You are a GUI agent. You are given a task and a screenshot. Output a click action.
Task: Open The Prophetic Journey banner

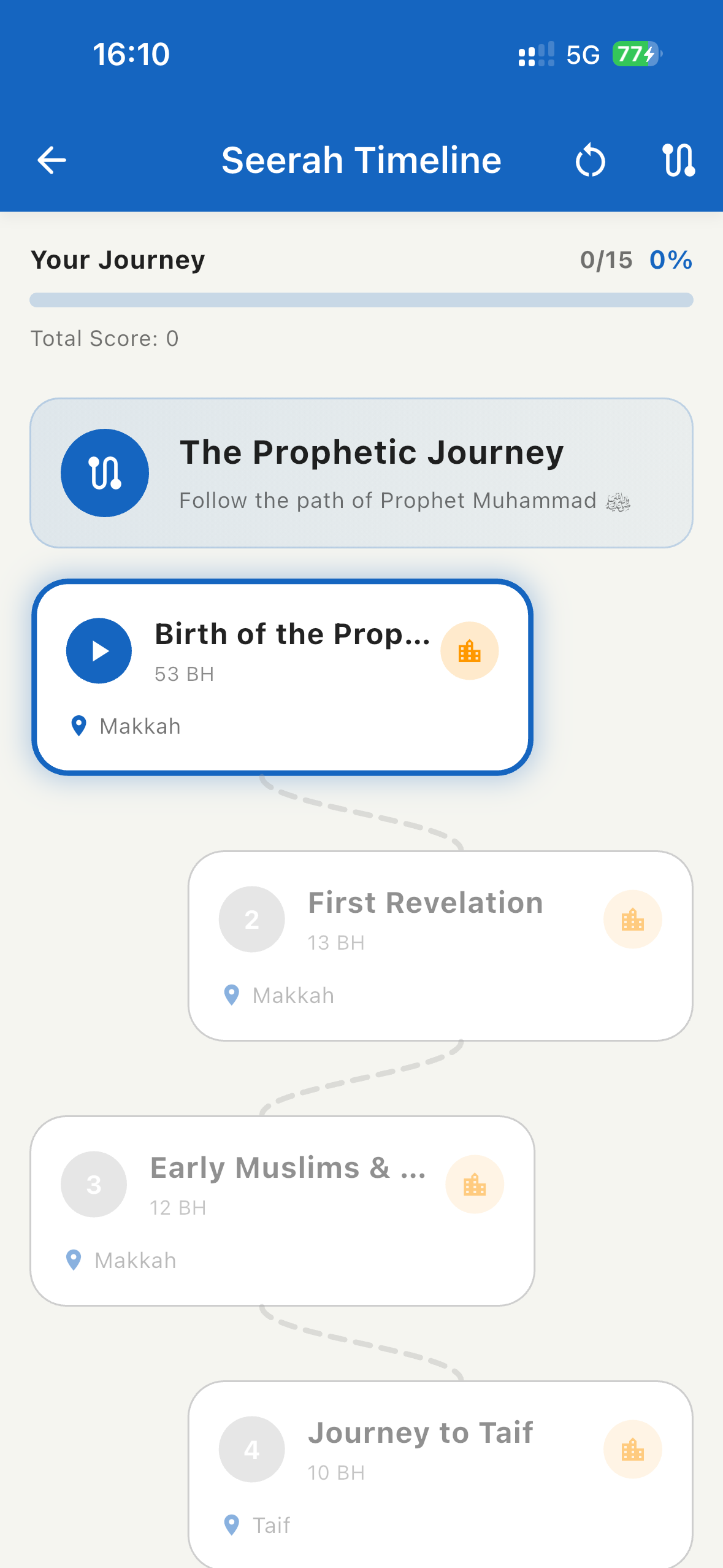point(361,472)
